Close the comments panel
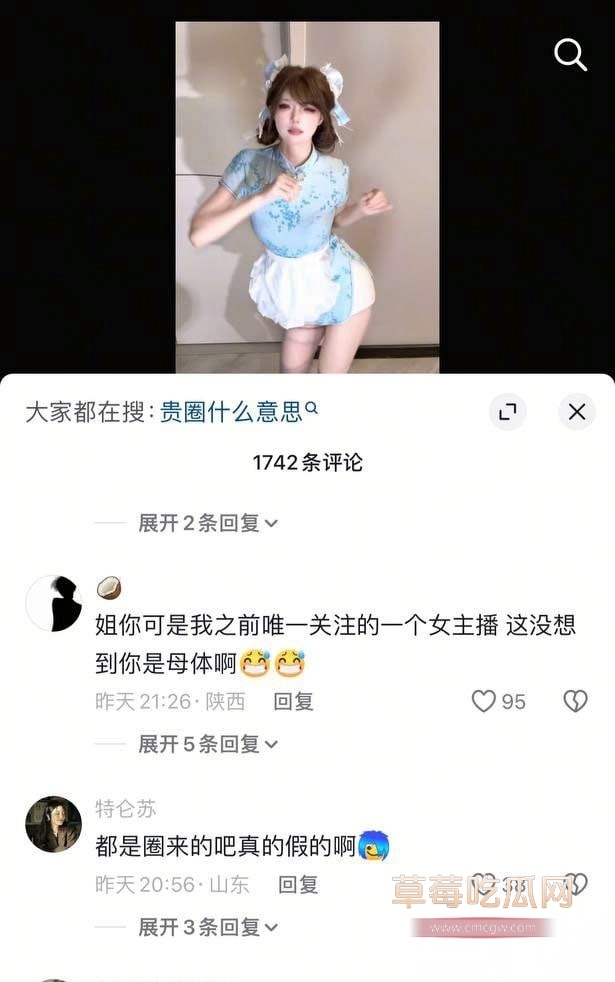Viewport: 615px width, 982px height. [577, 412]
